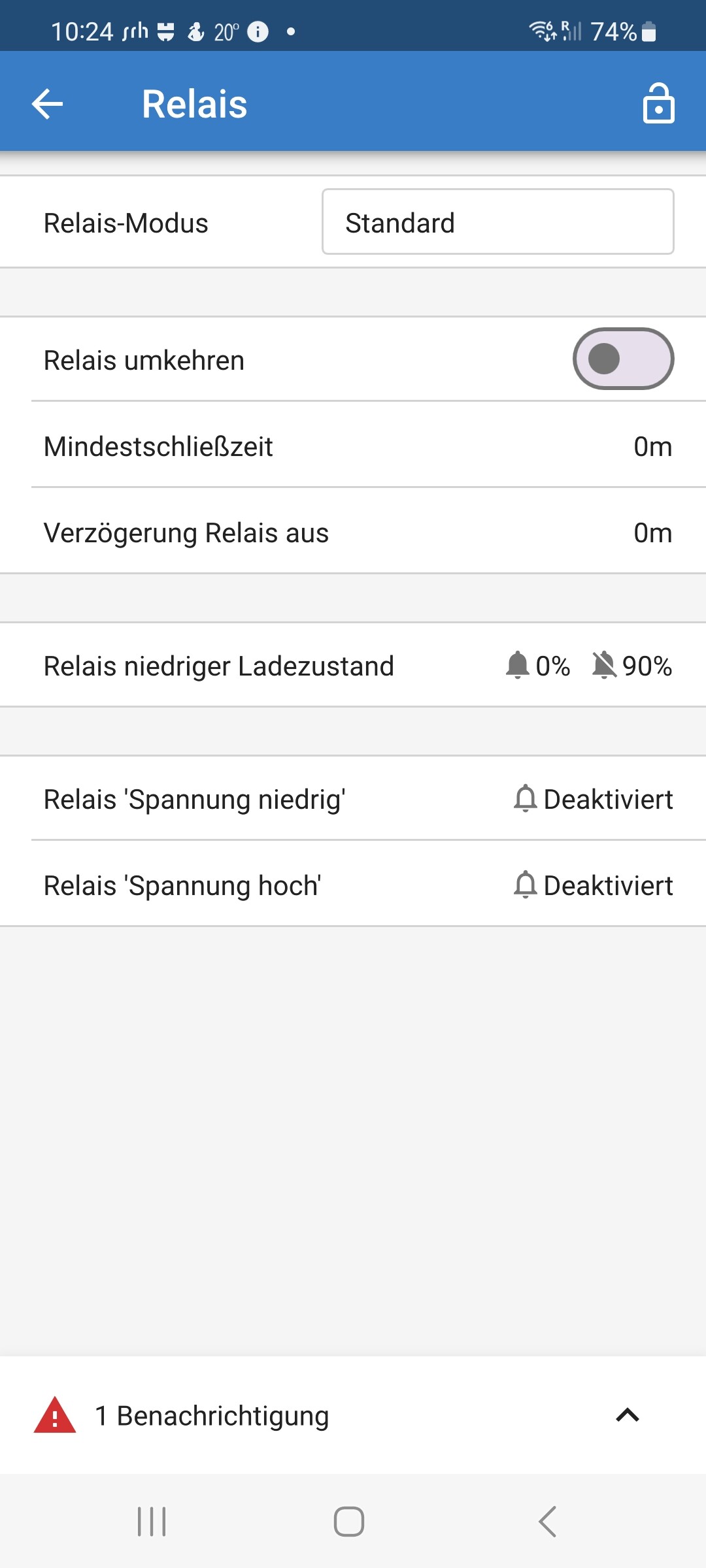Open the Mindestschließzeit setting
Viewport: 706px width, 1568px height.
click(x=353, y=446)
